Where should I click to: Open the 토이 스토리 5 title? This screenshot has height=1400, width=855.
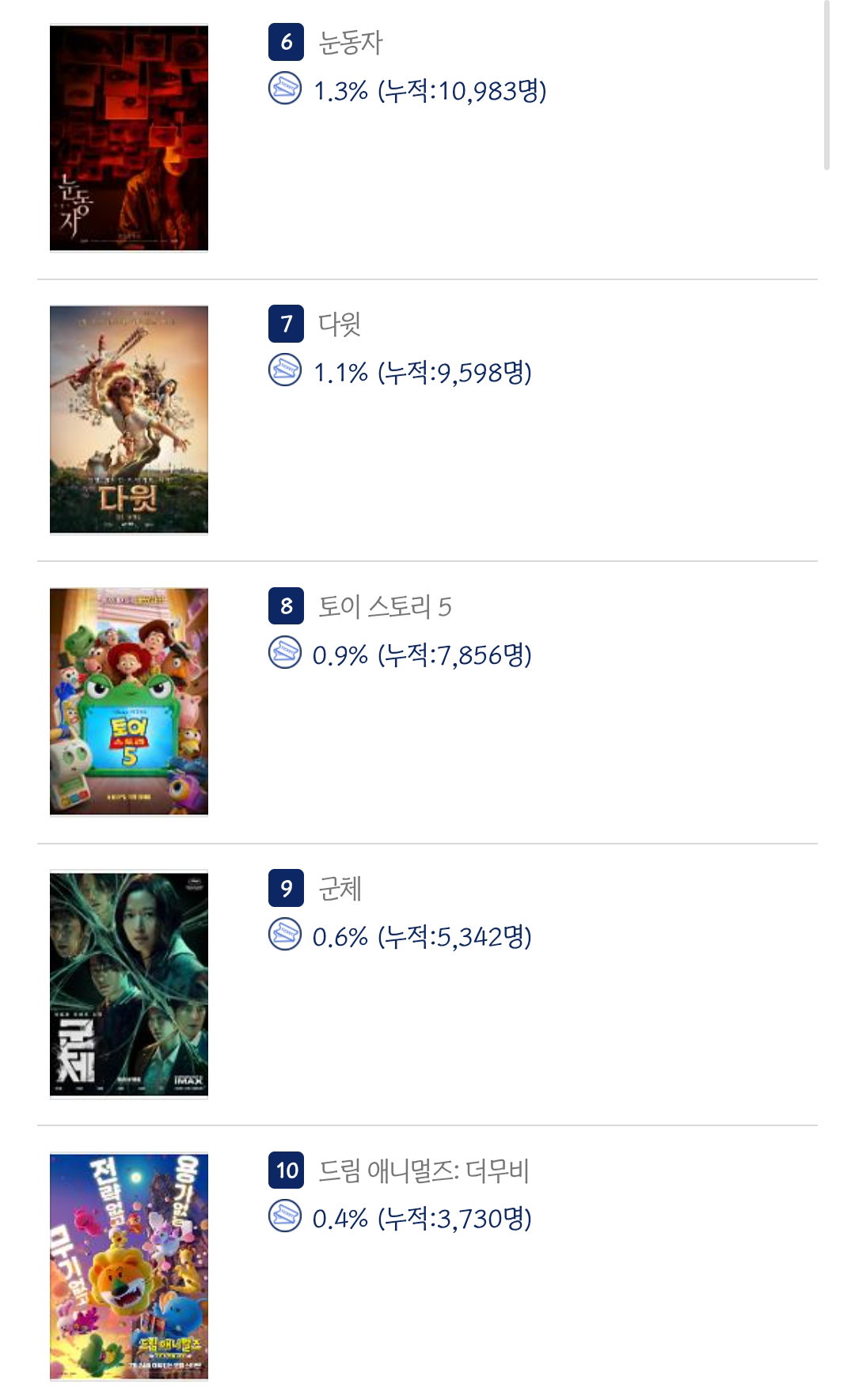pyautogui.click(x=385, y=606)
